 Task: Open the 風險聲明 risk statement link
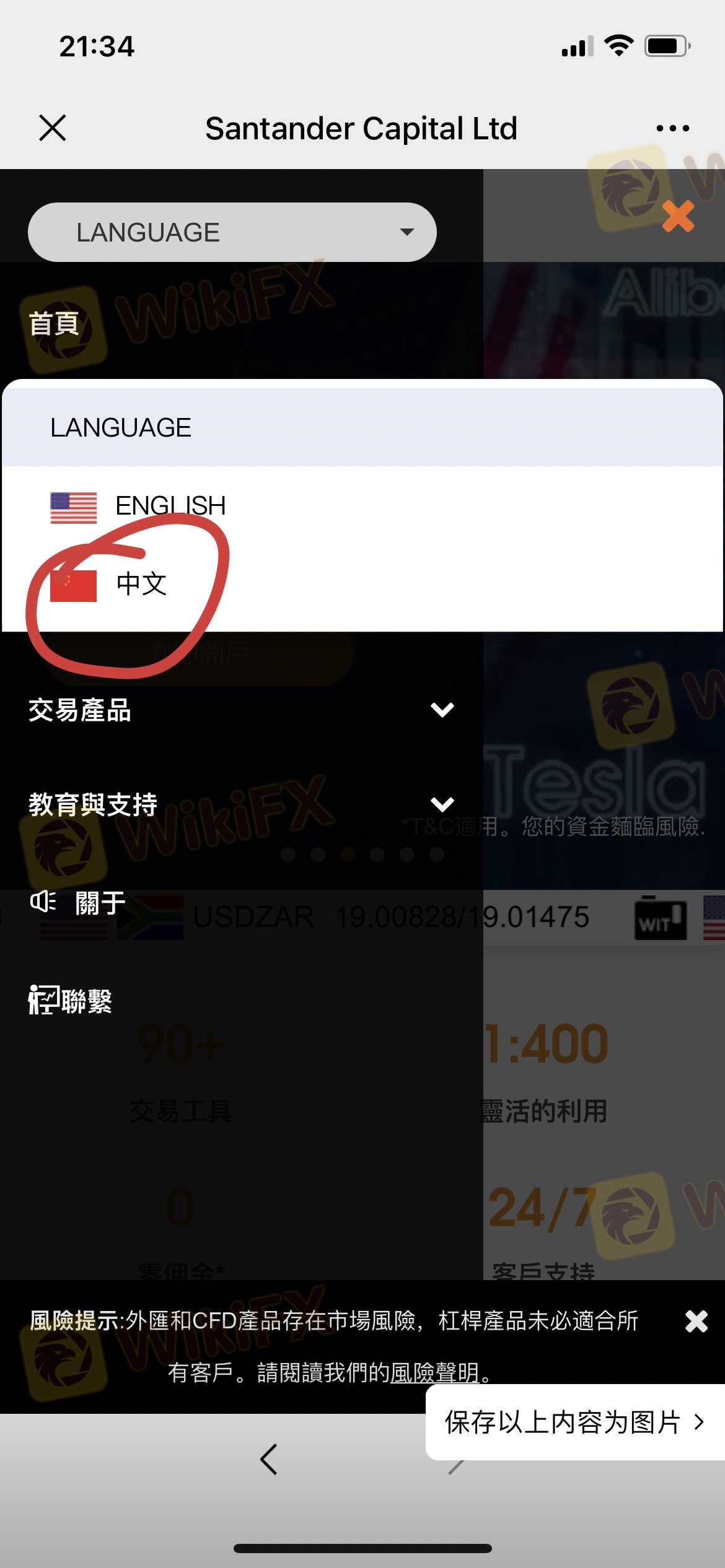(435, 1372)
